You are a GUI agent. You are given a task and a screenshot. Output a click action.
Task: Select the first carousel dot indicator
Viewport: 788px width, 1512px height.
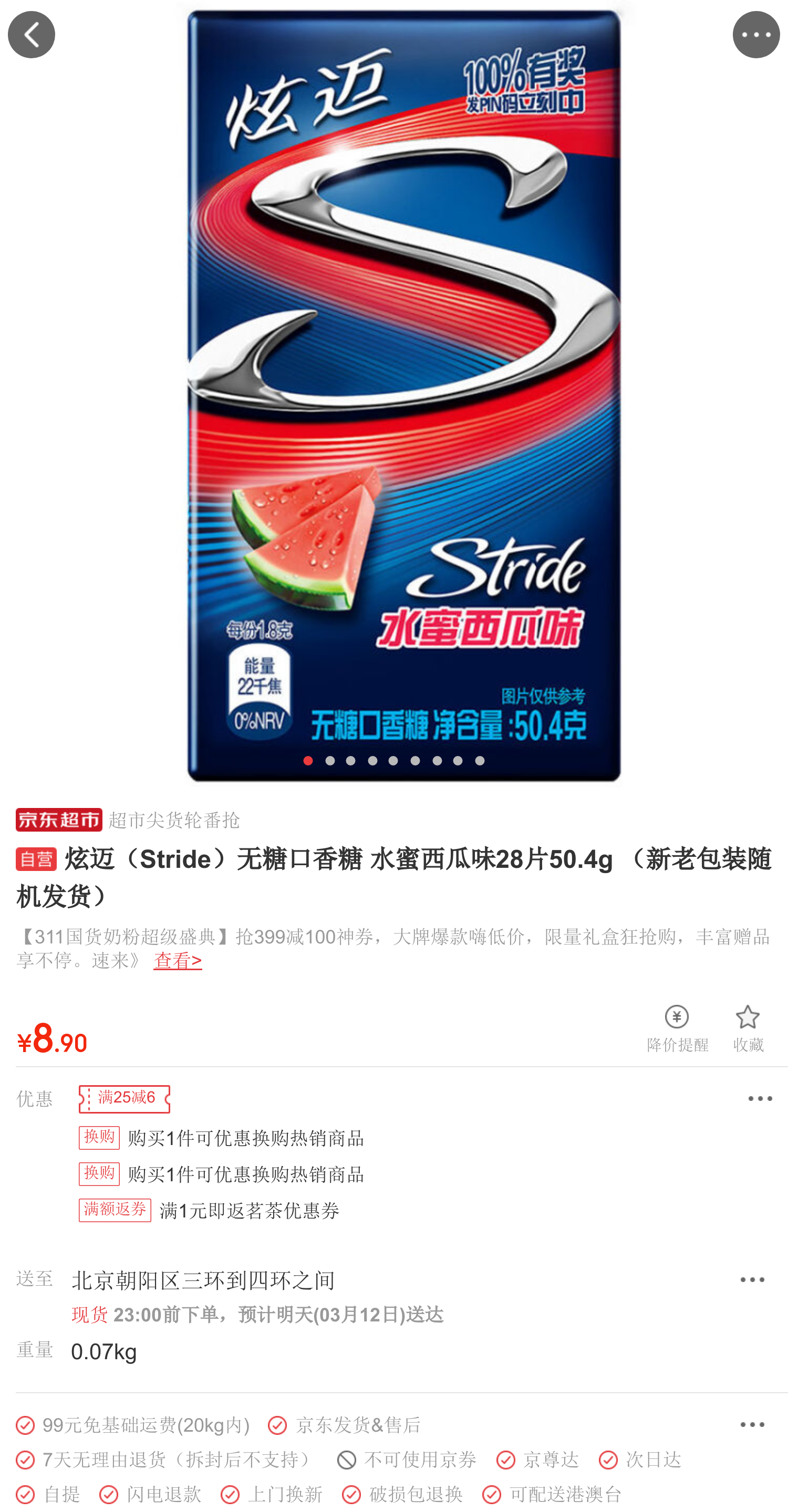308,761
